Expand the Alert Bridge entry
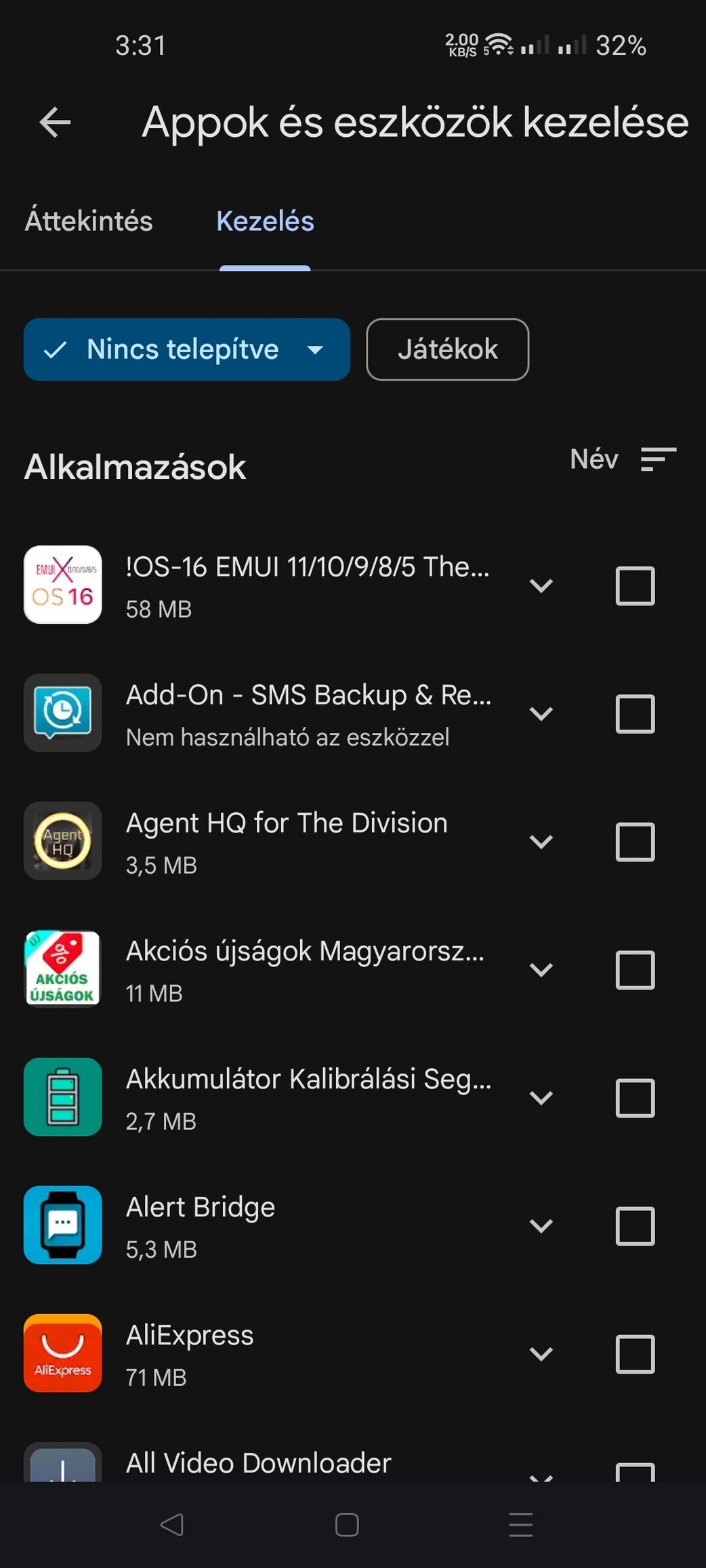This screenshot has width=706, height=1568. [541, 1225]
